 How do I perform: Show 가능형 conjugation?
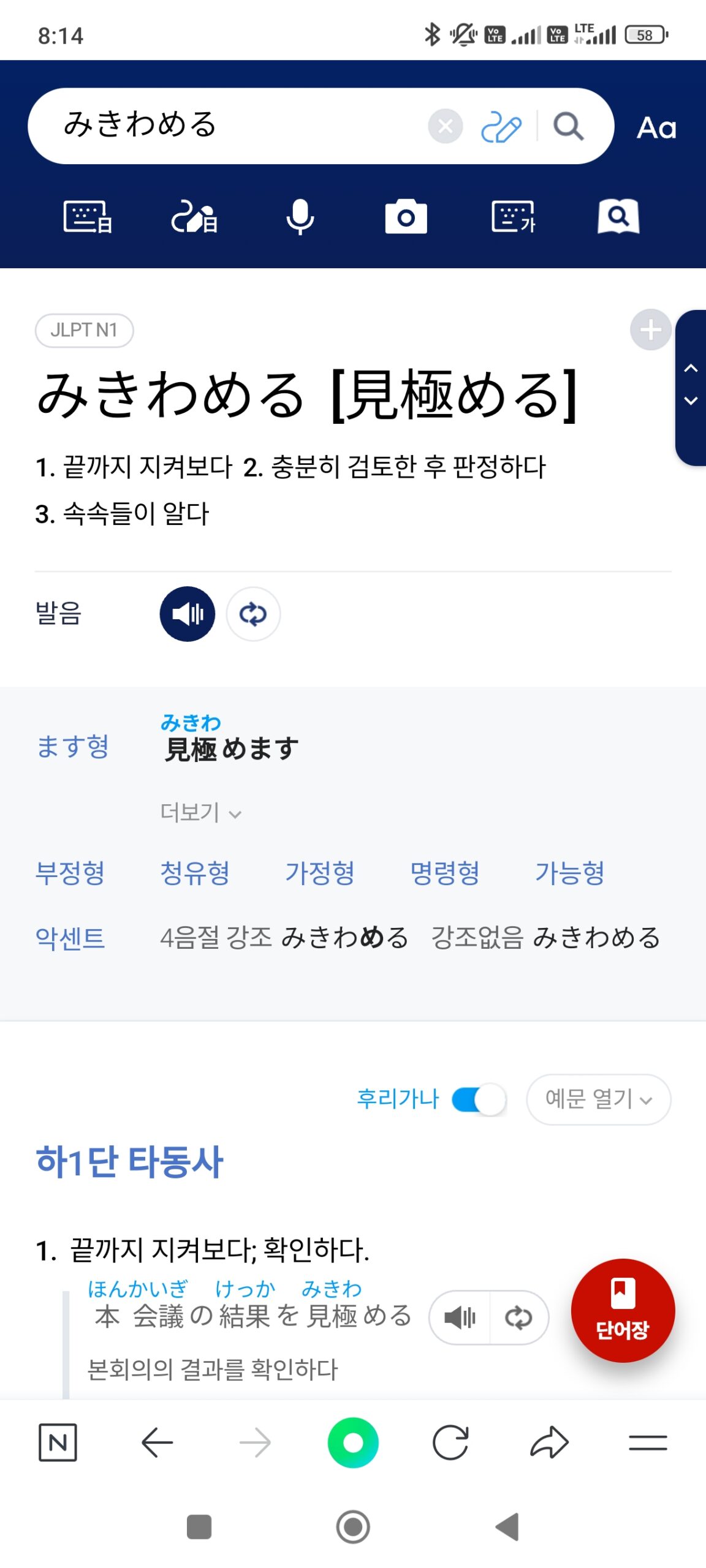coord(569,872)
